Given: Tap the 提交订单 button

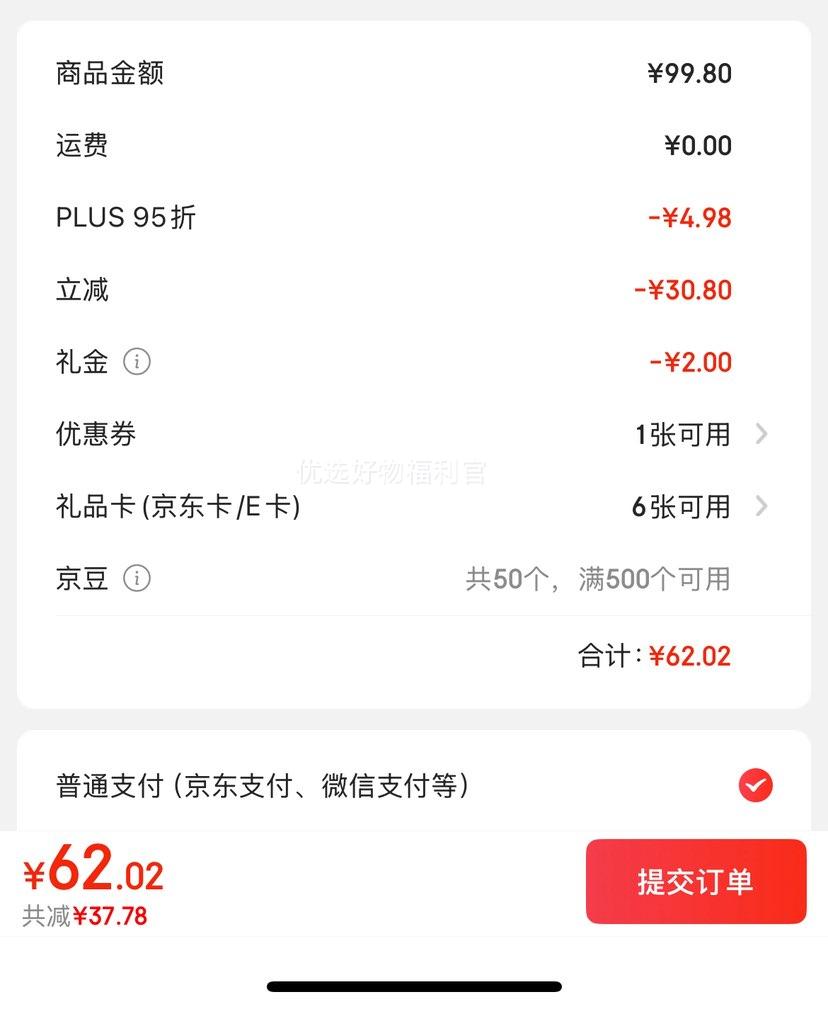Looking at the screenshot, I should pos(696,881).
